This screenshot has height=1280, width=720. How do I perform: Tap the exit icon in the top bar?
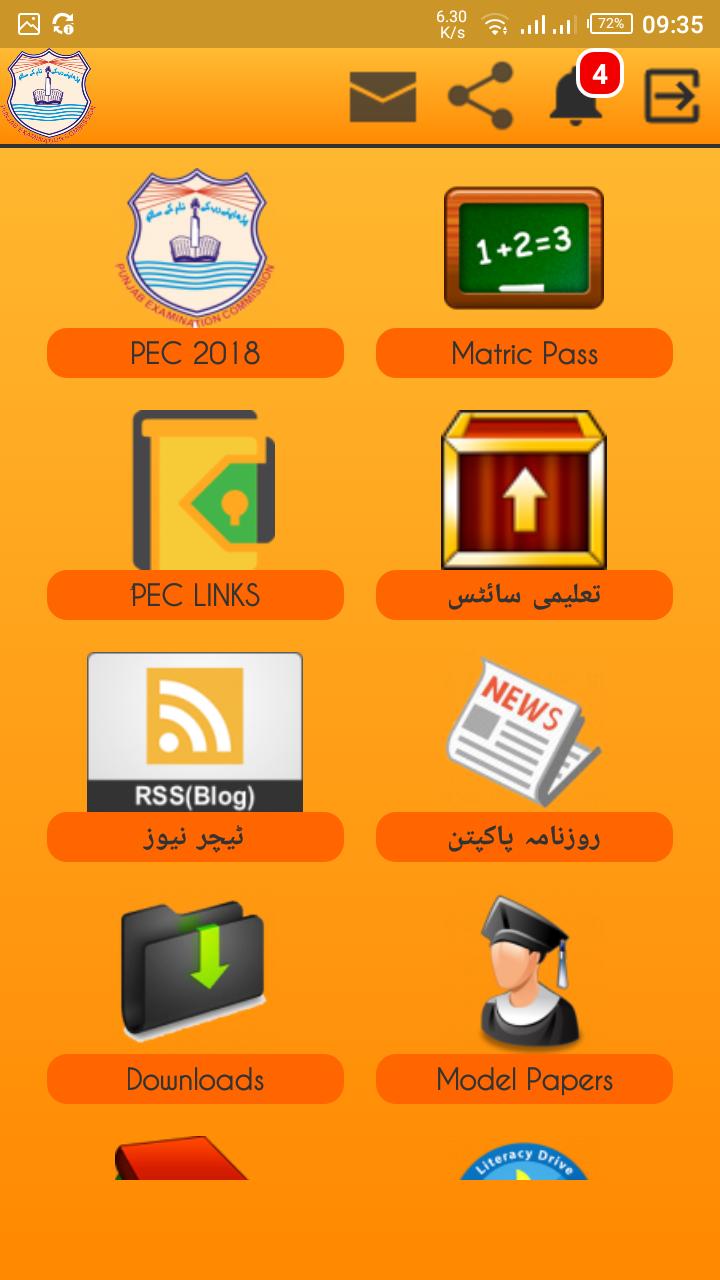(671, 97)
